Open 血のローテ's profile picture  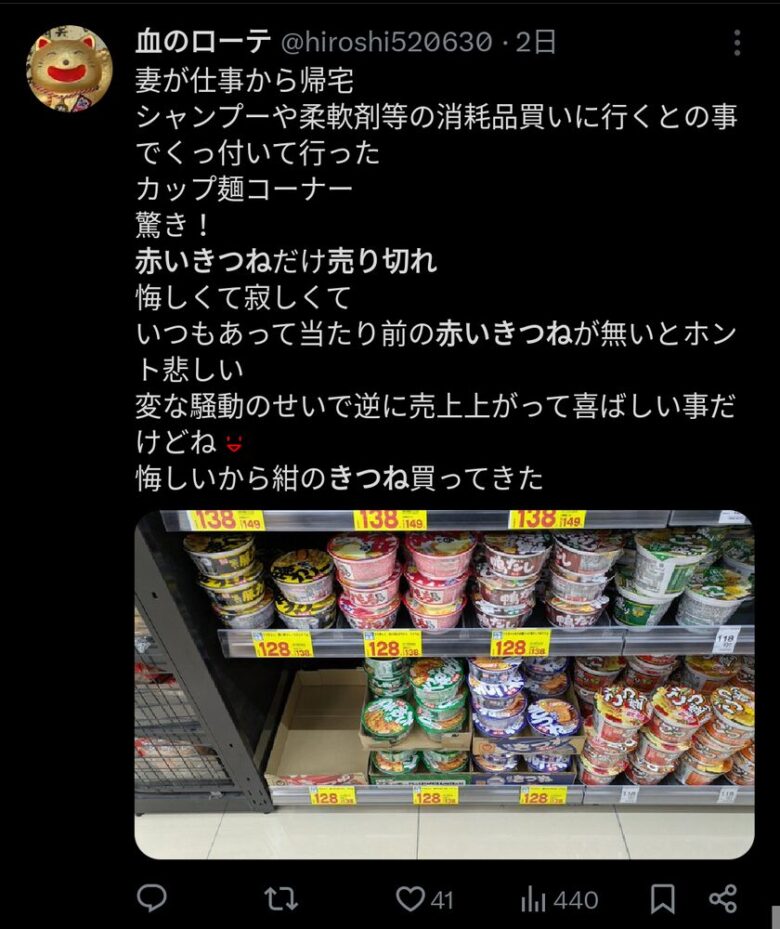tap(69, 68)
